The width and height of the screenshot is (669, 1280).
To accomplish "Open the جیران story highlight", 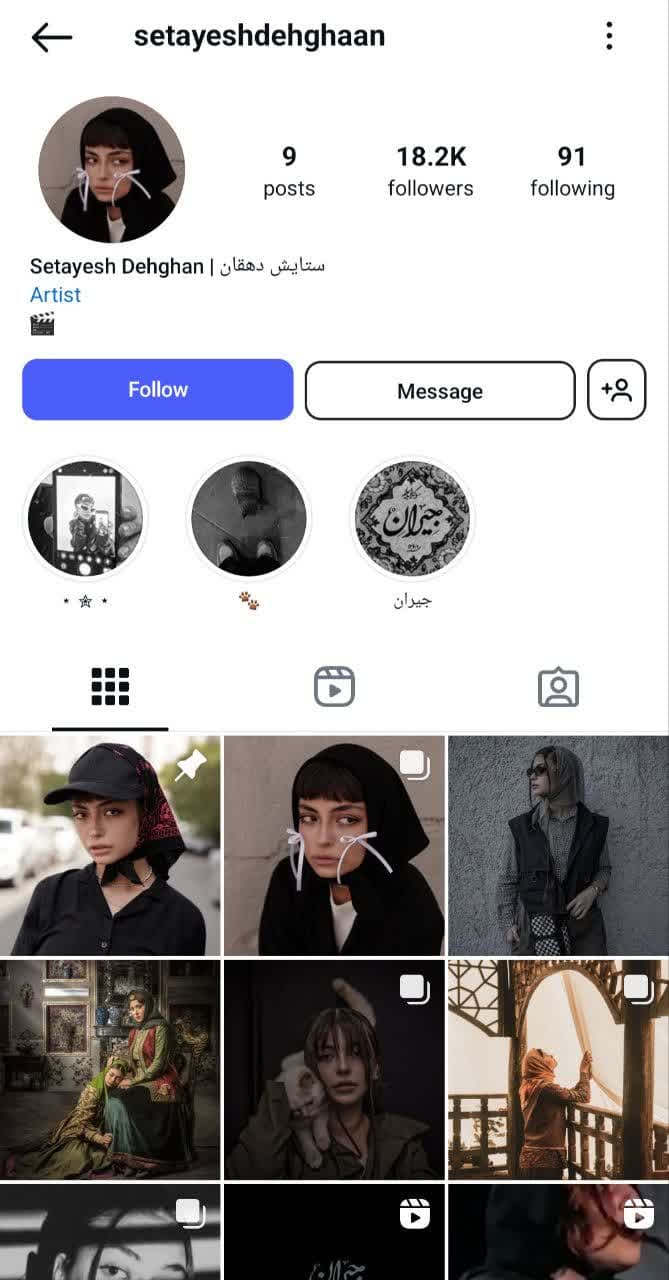I will pos(412,519).
